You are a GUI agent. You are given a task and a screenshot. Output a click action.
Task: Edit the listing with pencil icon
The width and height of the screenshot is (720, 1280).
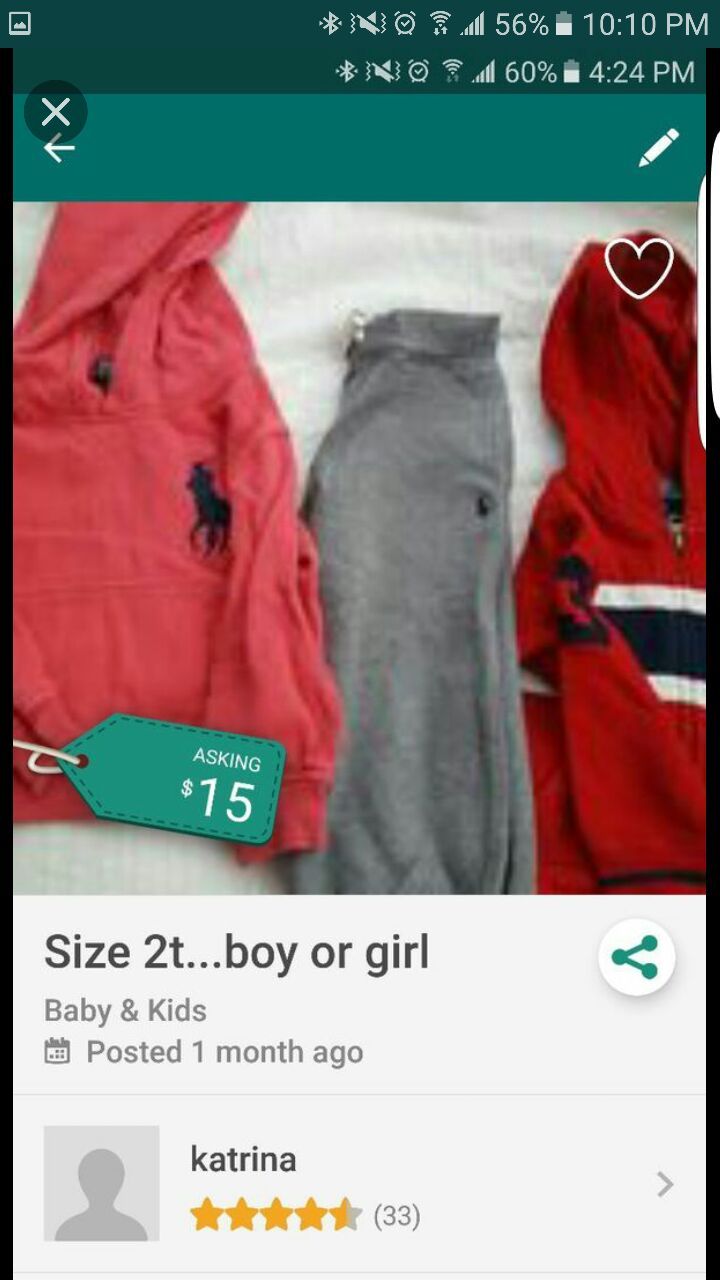(658, 148)
